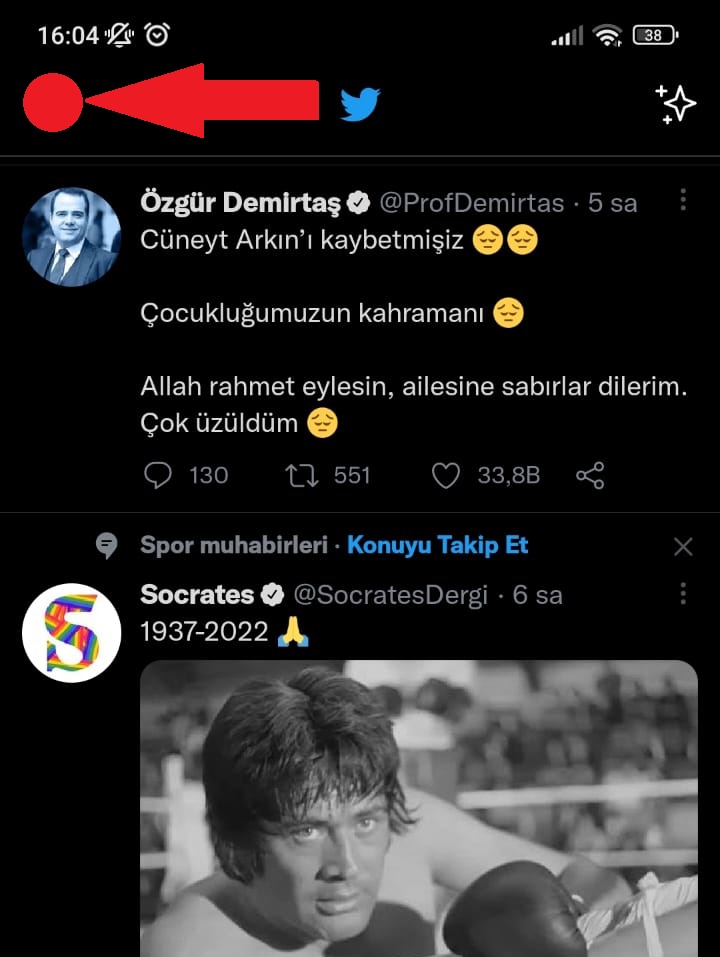
Task: Follow the topic via Konuyu Takip Et
Action: 437,545
